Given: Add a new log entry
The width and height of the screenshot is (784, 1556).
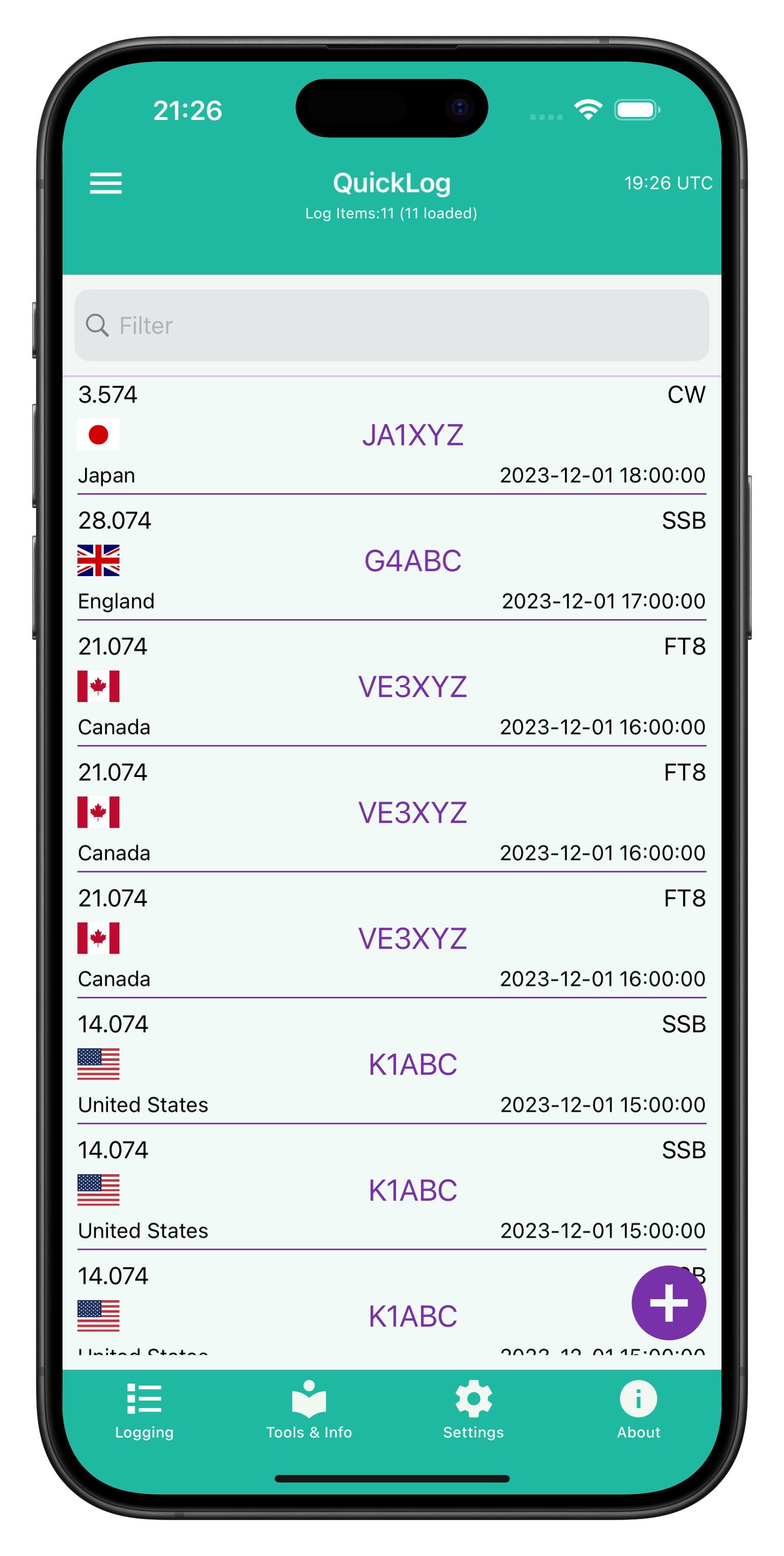Looking at the screenshot, I should 668,1303.
